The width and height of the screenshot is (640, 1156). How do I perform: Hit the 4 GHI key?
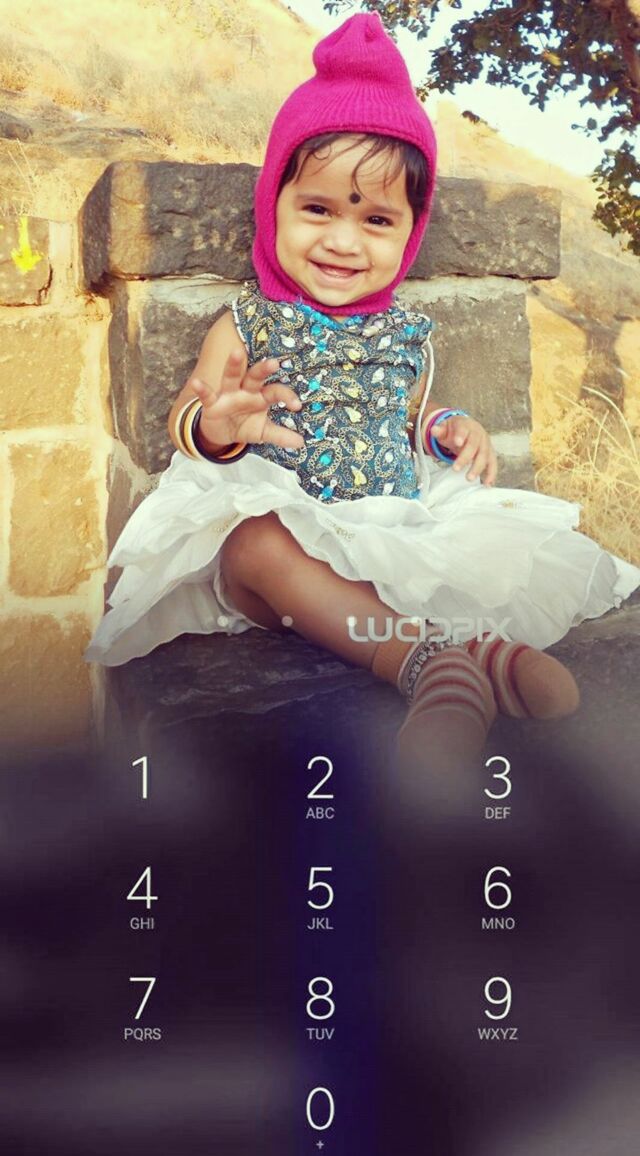click(142, 898)
